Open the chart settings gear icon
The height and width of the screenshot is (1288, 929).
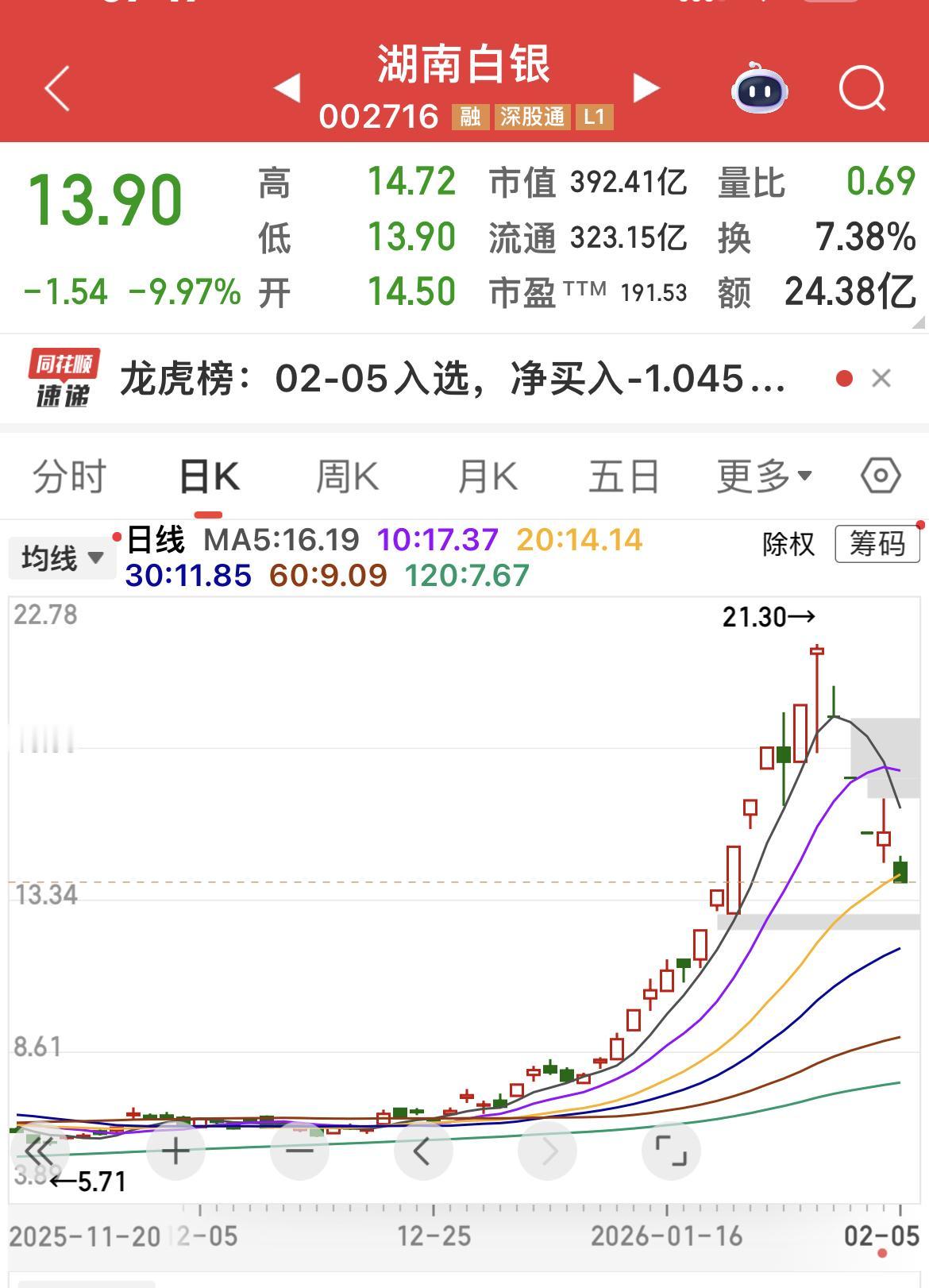coord(878,474)
